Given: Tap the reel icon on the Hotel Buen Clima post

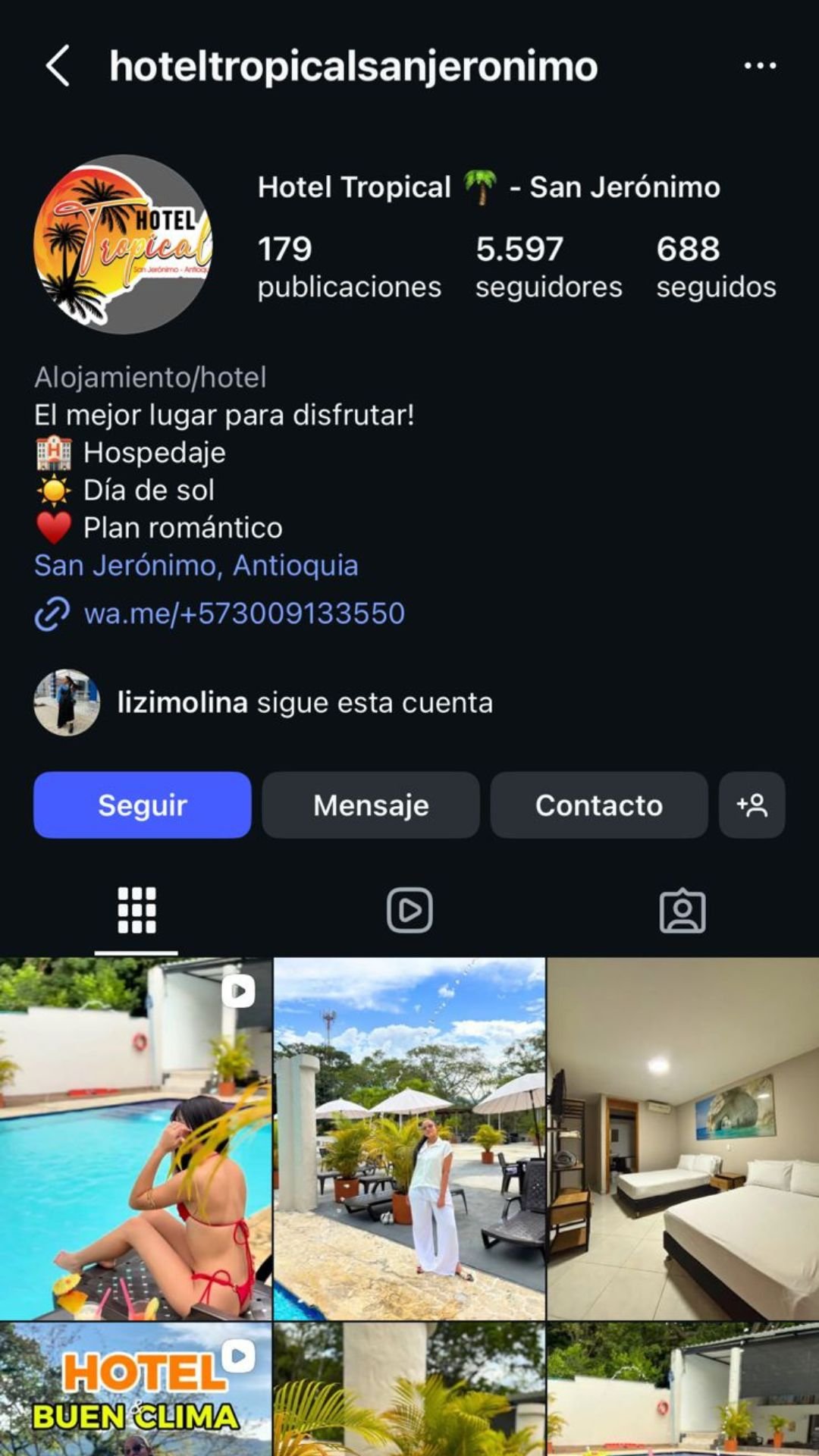Looking at the screenshot, I should 239,1354.
